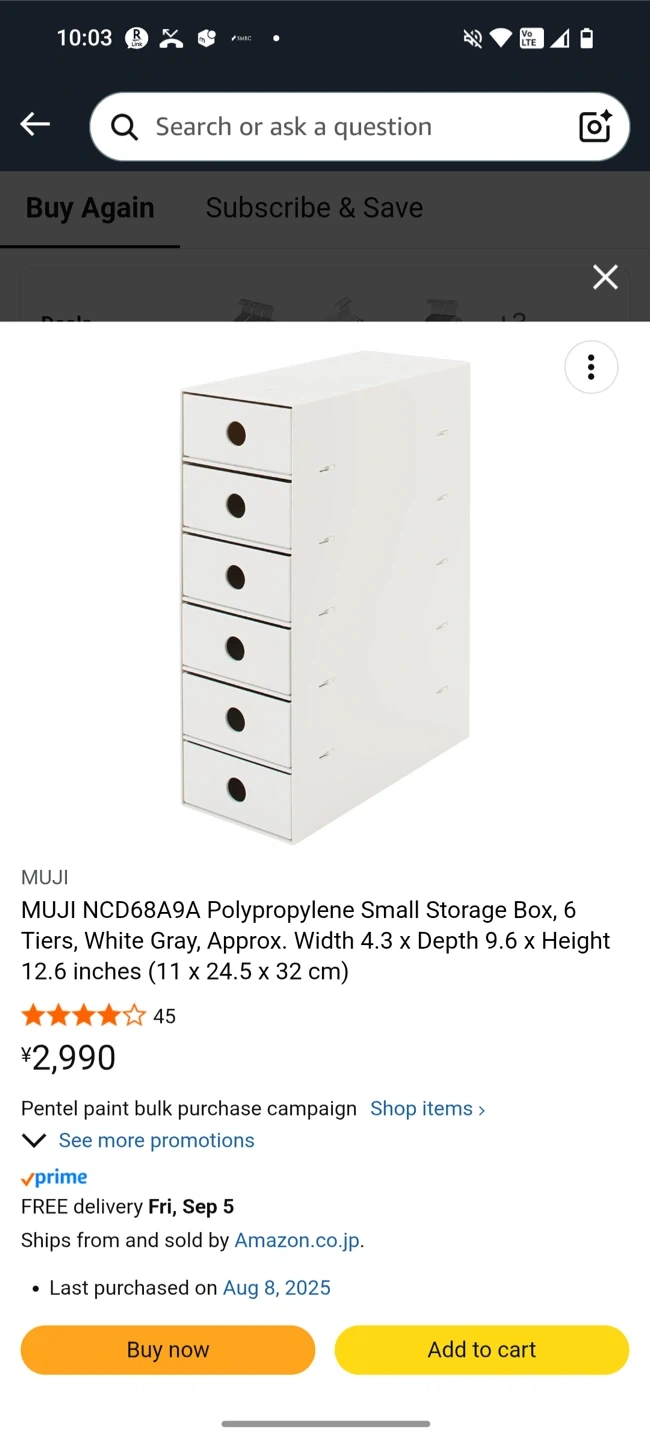View the 45 customer ratings
The image size is (650, 1440).
coord(98,1017)
